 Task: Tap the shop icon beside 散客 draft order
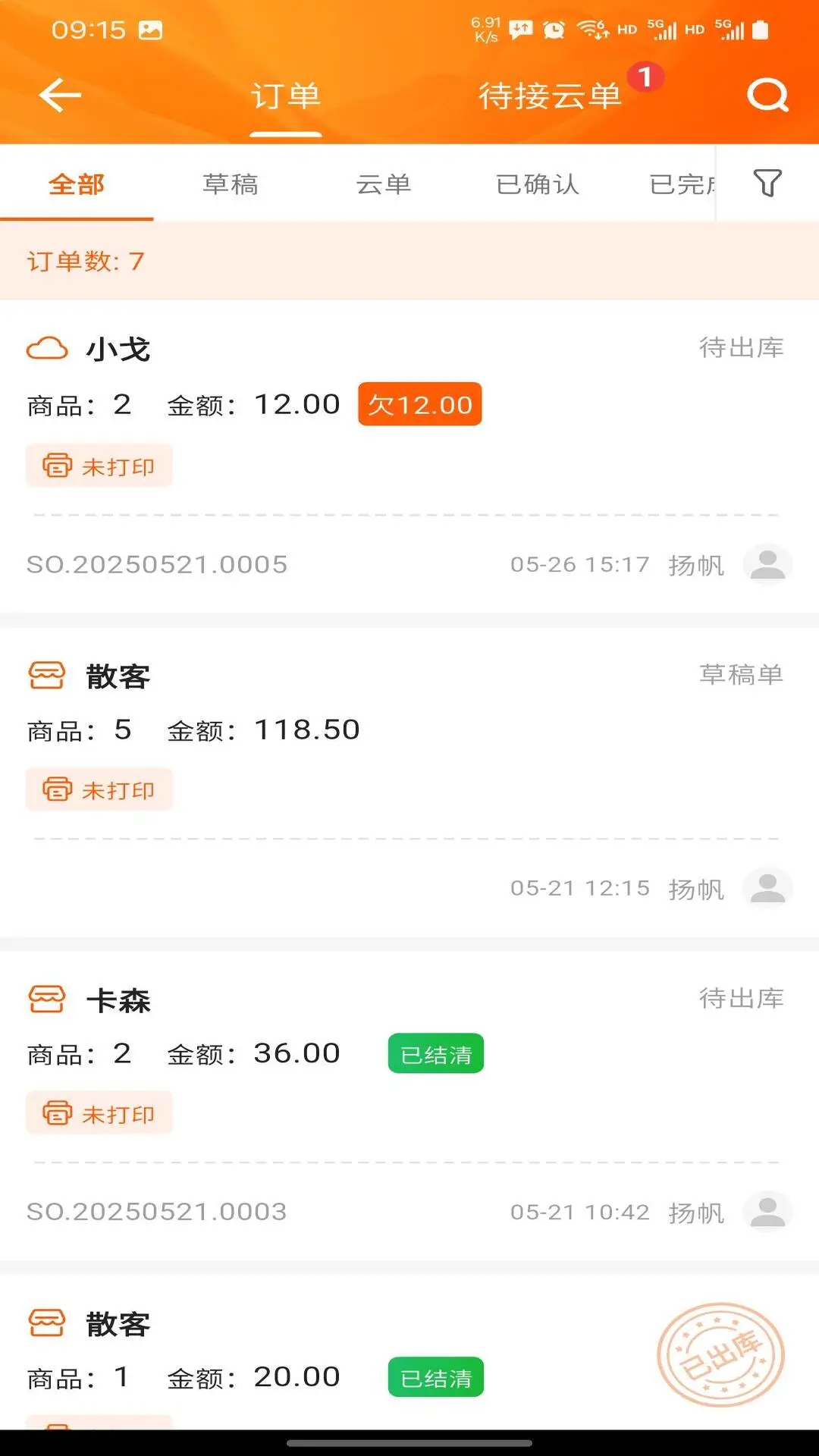47,675
